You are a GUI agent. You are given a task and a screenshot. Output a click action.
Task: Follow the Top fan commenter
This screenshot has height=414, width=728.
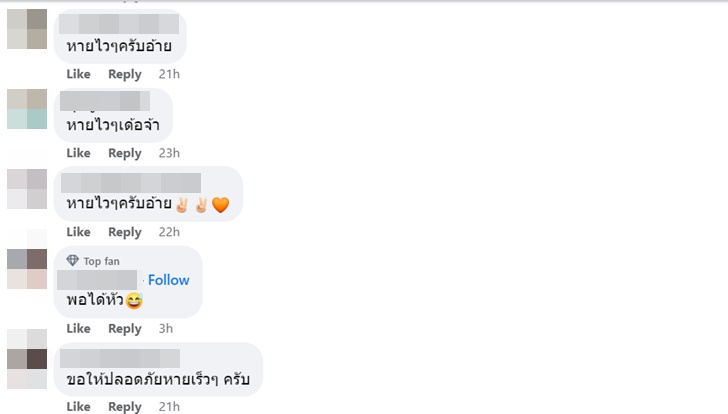click(168, 280)
